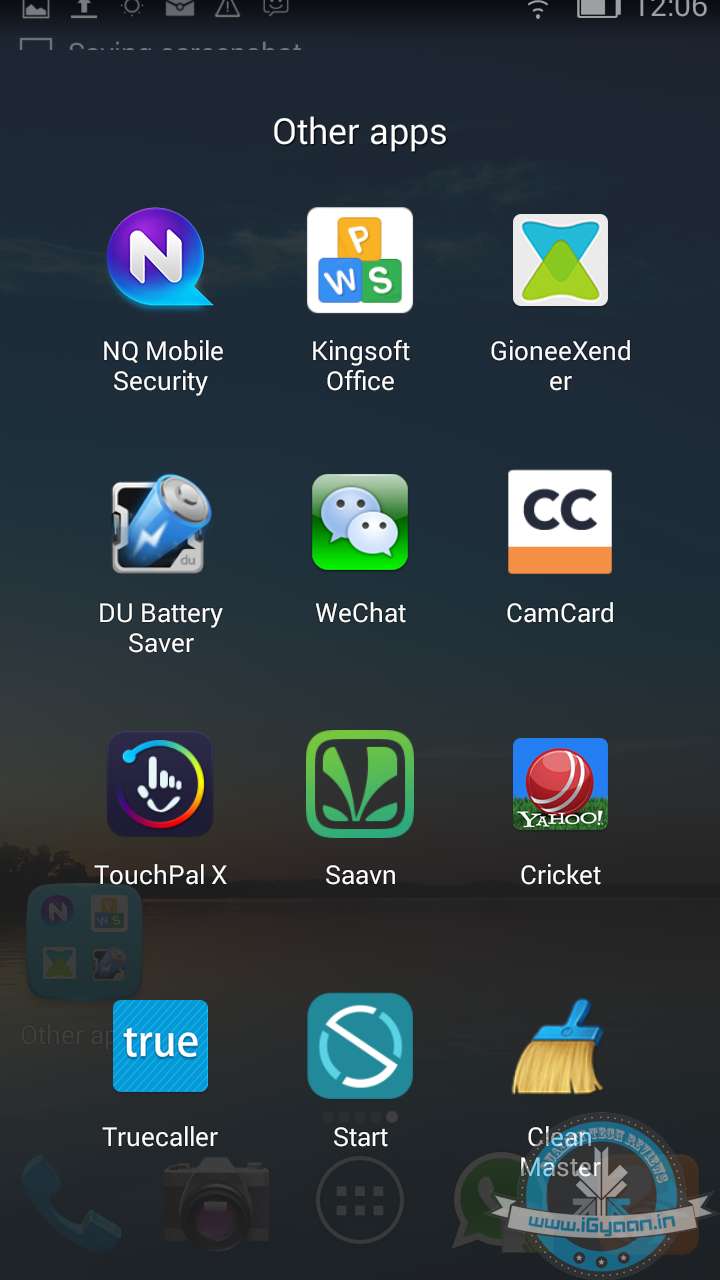Open NQ Mobile Security app
The width and height of the screenshot is (720, 1280).
coord(160,261)
